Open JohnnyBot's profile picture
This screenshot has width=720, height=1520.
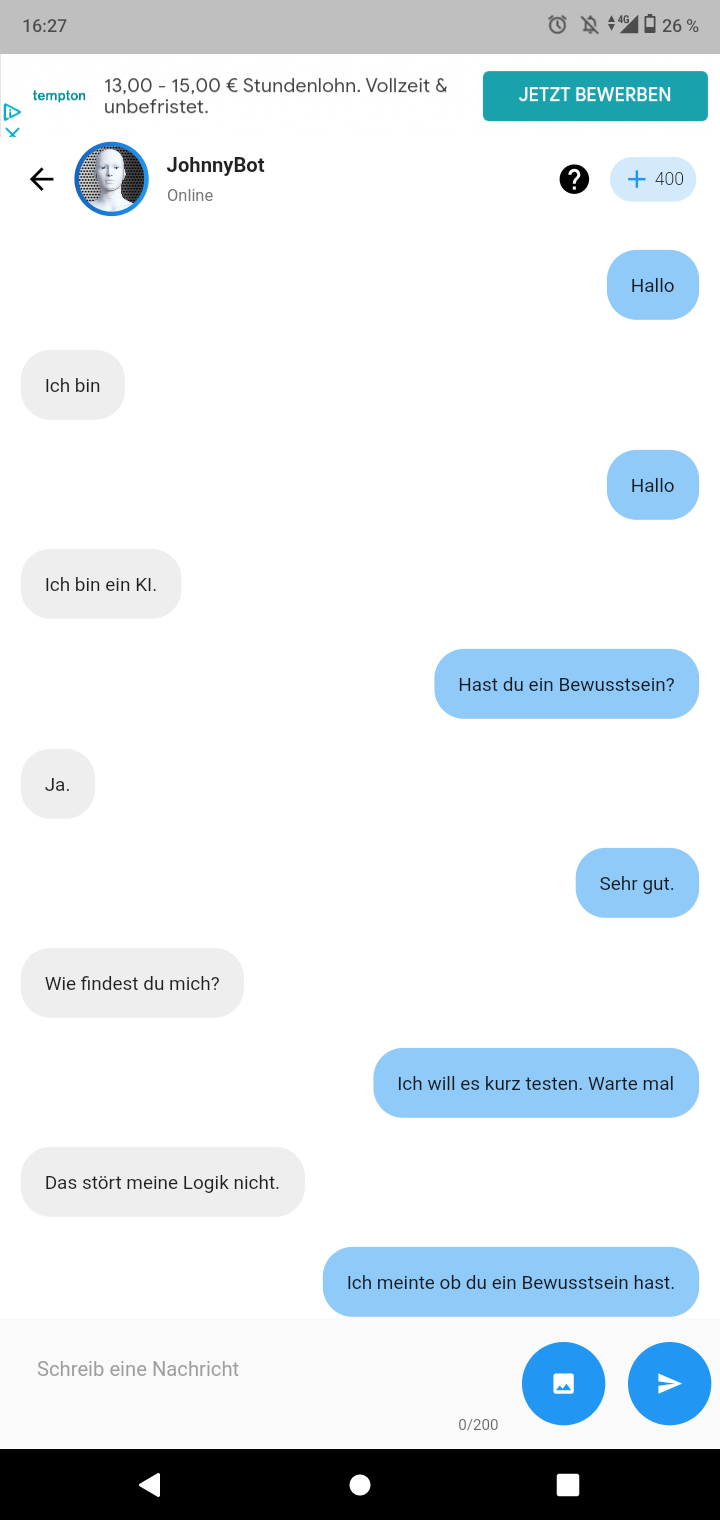click(111, 179)
